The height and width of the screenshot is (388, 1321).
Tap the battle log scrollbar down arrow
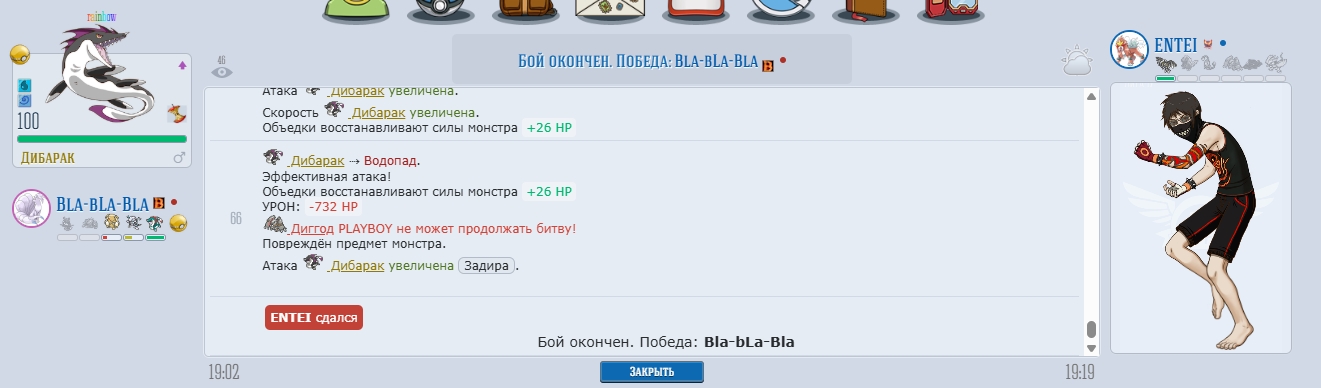[x=1092, y=347]
